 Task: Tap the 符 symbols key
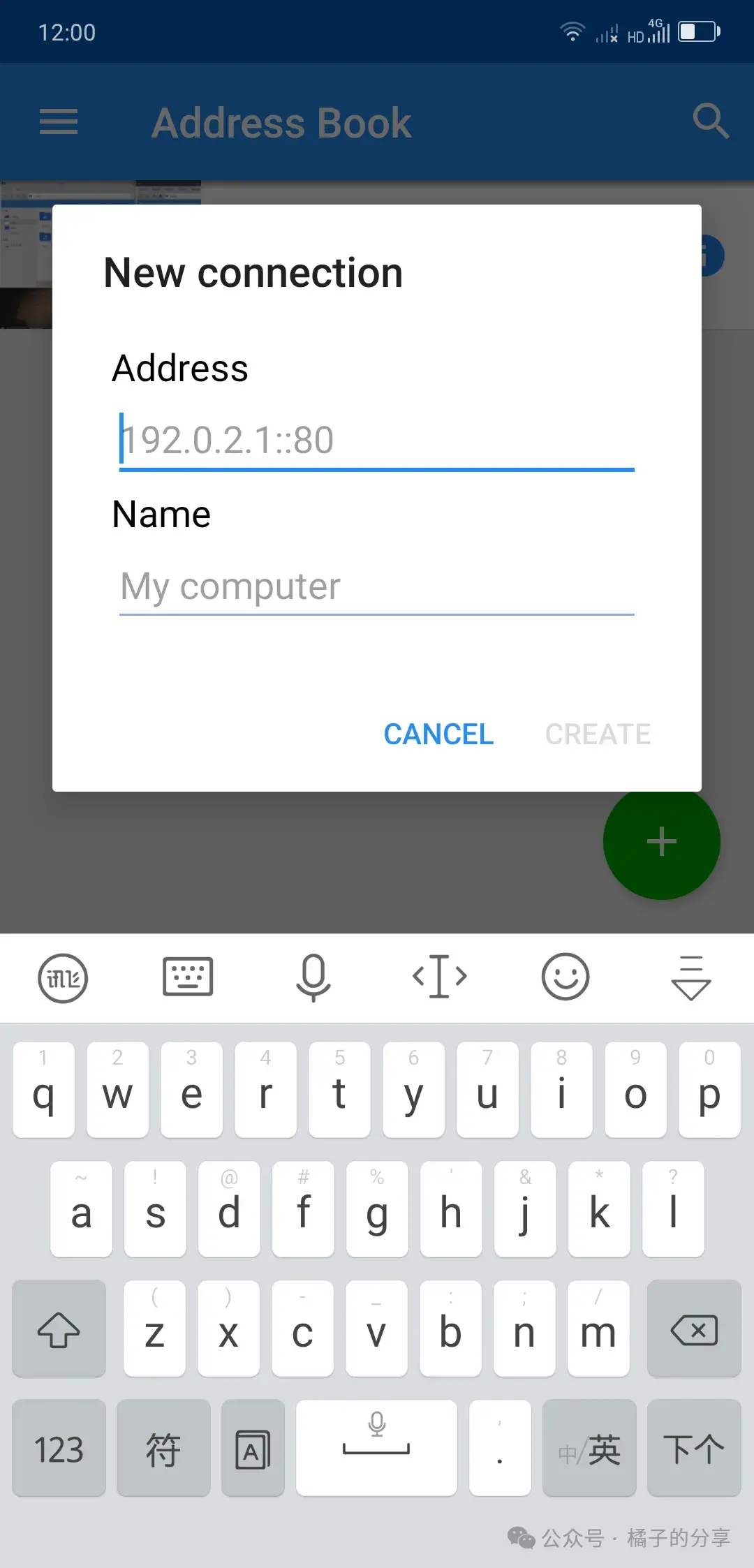point(163,1447)
